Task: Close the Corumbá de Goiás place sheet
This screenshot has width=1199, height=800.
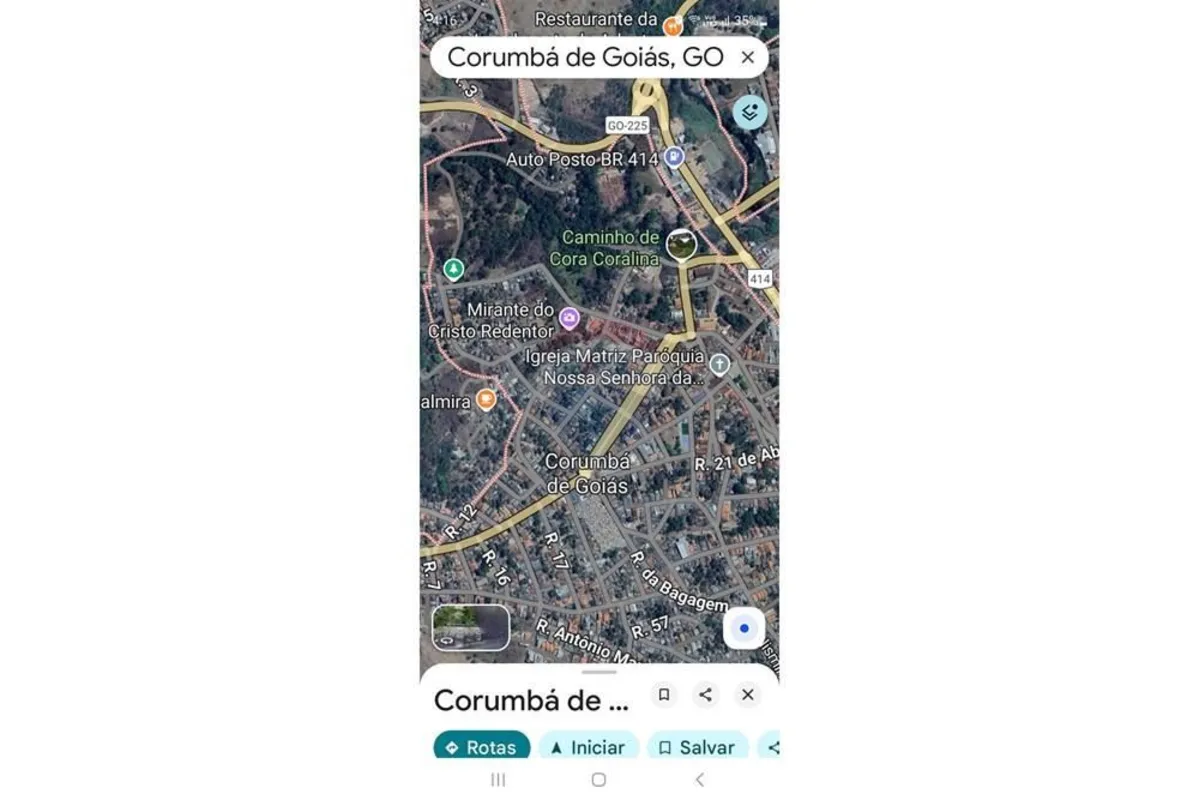Action: pyautogui.click(x=748, y=695)
